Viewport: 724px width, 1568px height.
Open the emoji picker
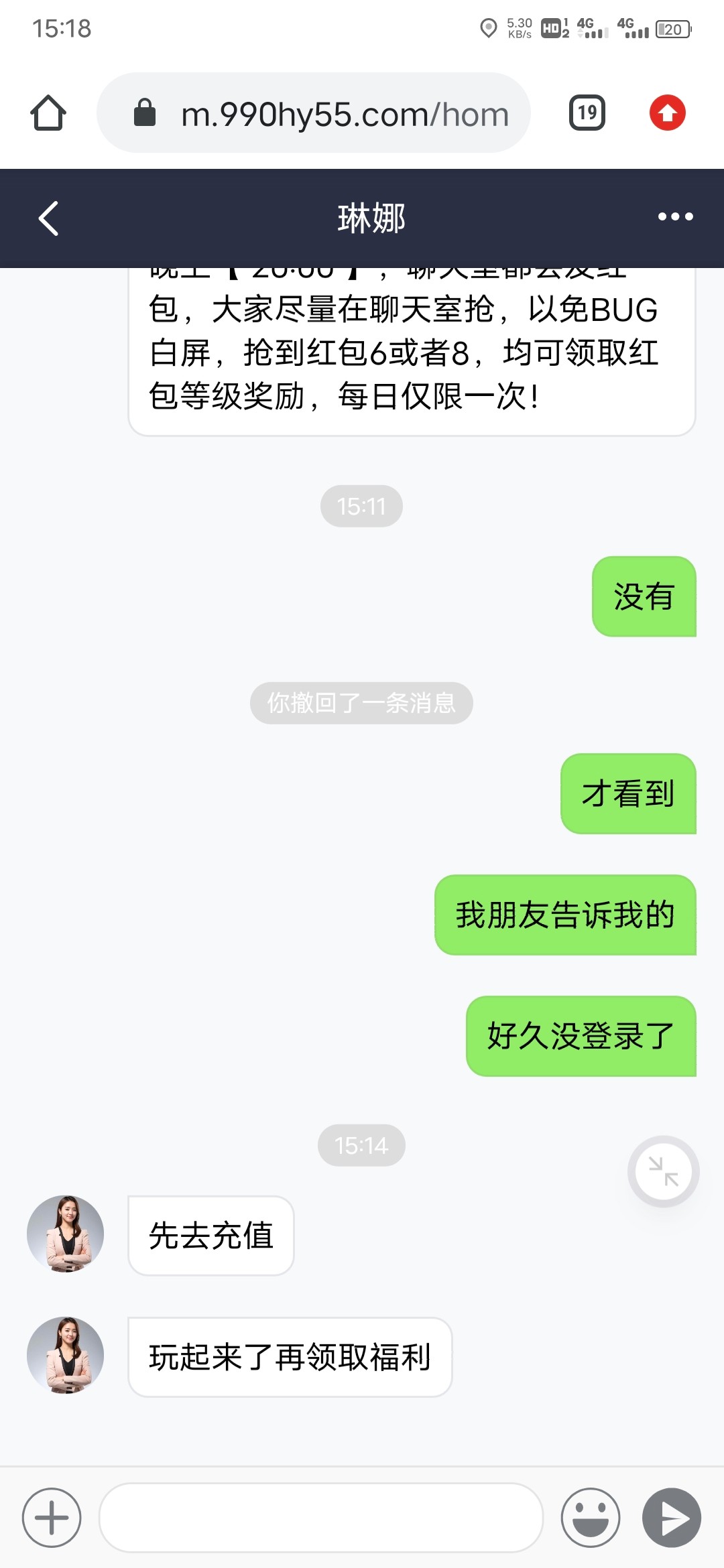click(x=591, y=1518)
